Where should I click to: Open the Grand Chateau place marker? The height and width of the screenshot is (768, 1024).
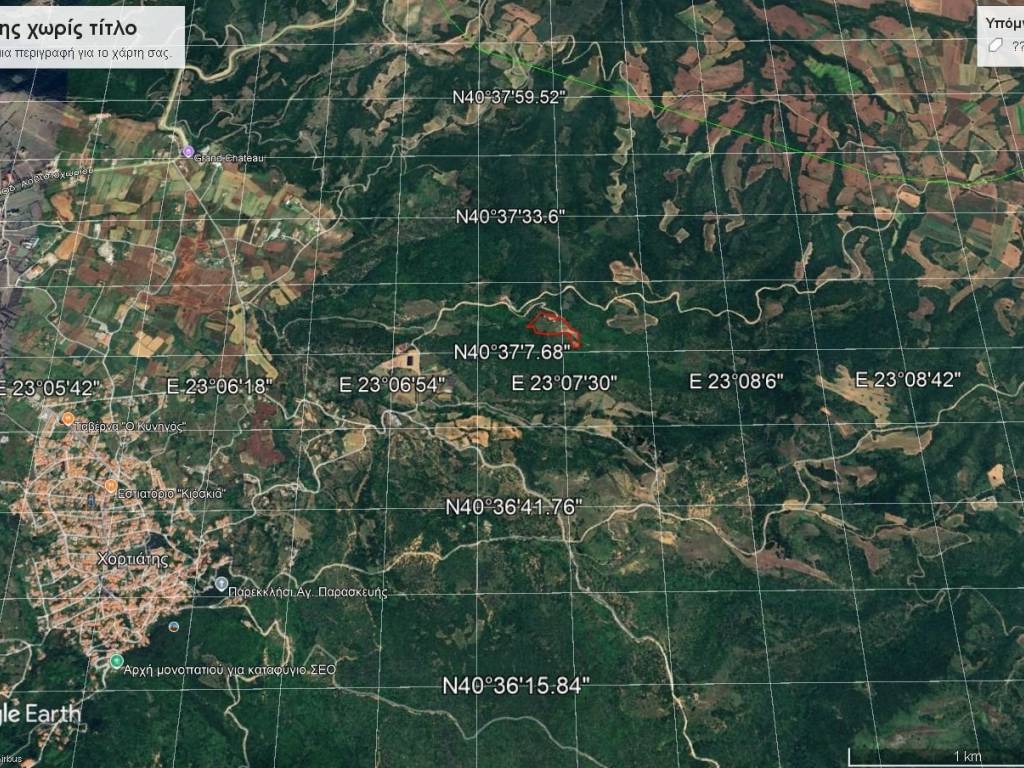pos(188,152)
